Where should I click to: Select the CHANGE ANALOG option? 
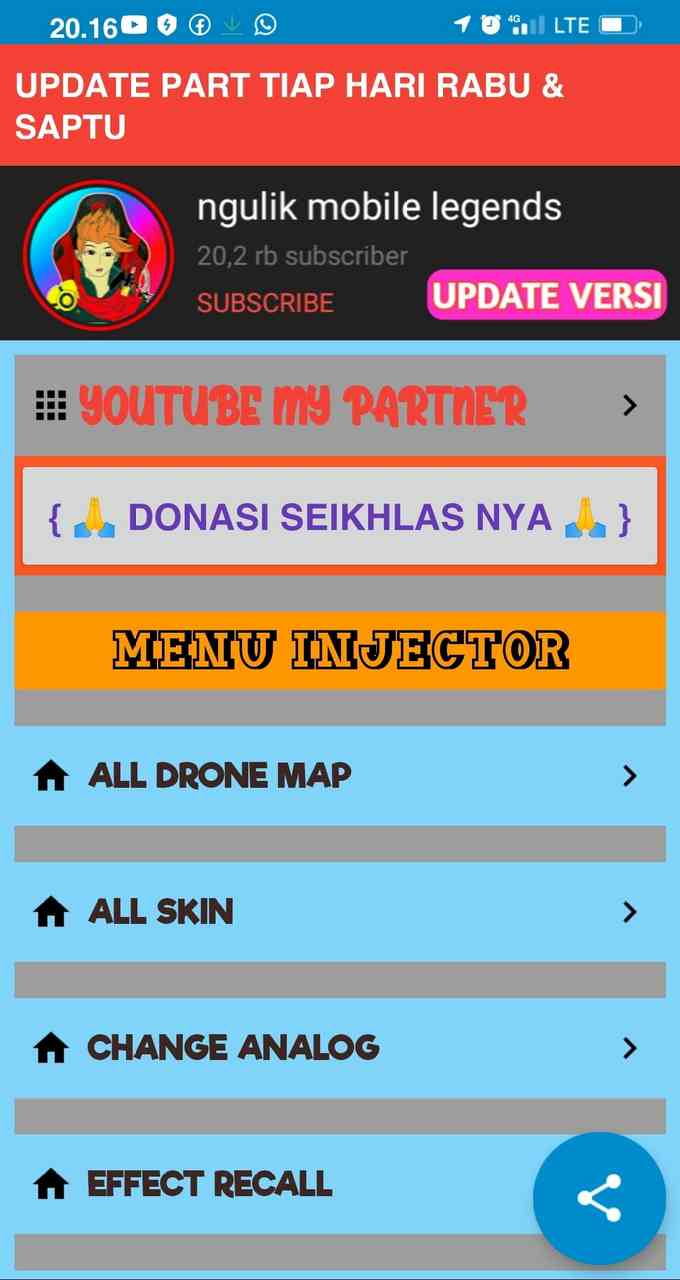point(340,1047)
